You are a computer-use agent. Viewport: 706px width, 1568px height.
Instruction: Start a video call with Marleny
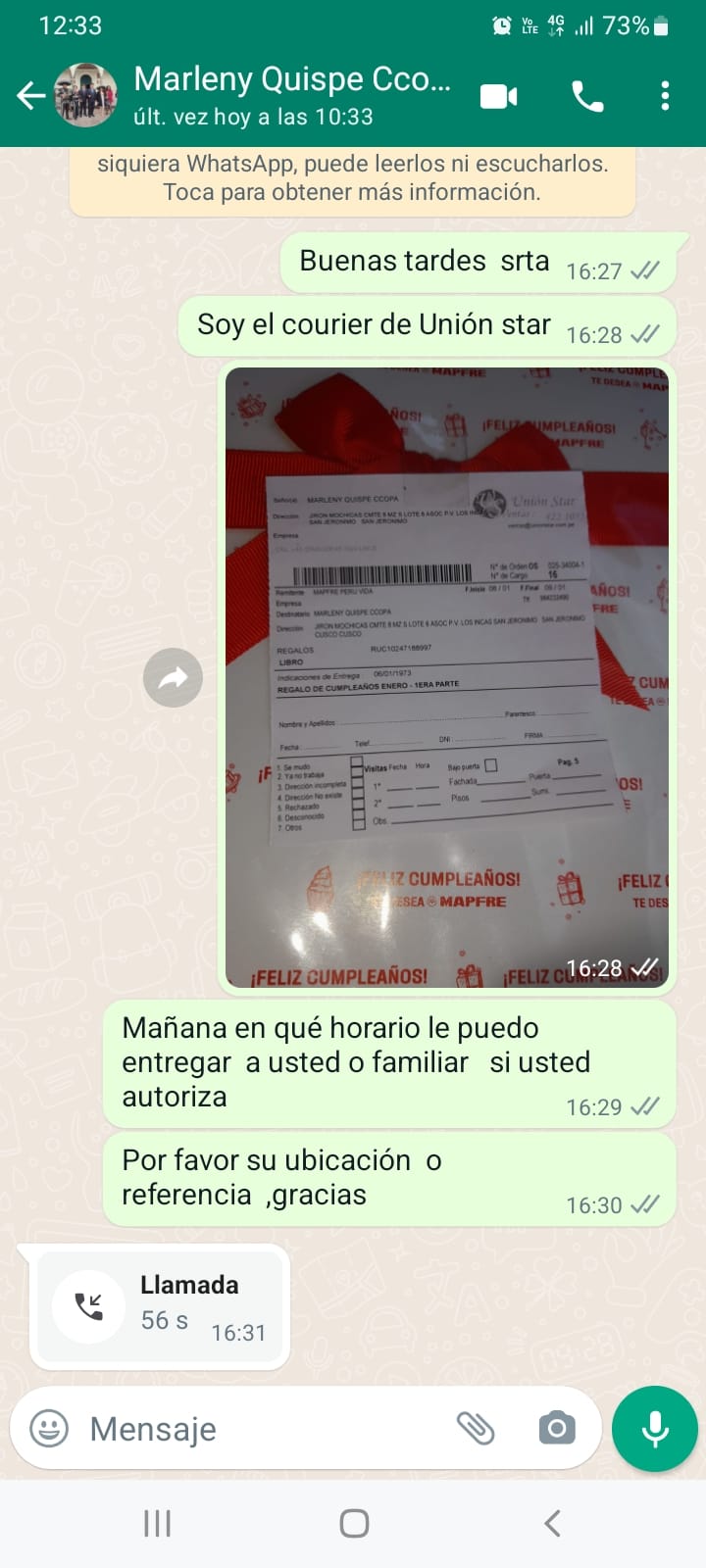click(x=499, y=96)
